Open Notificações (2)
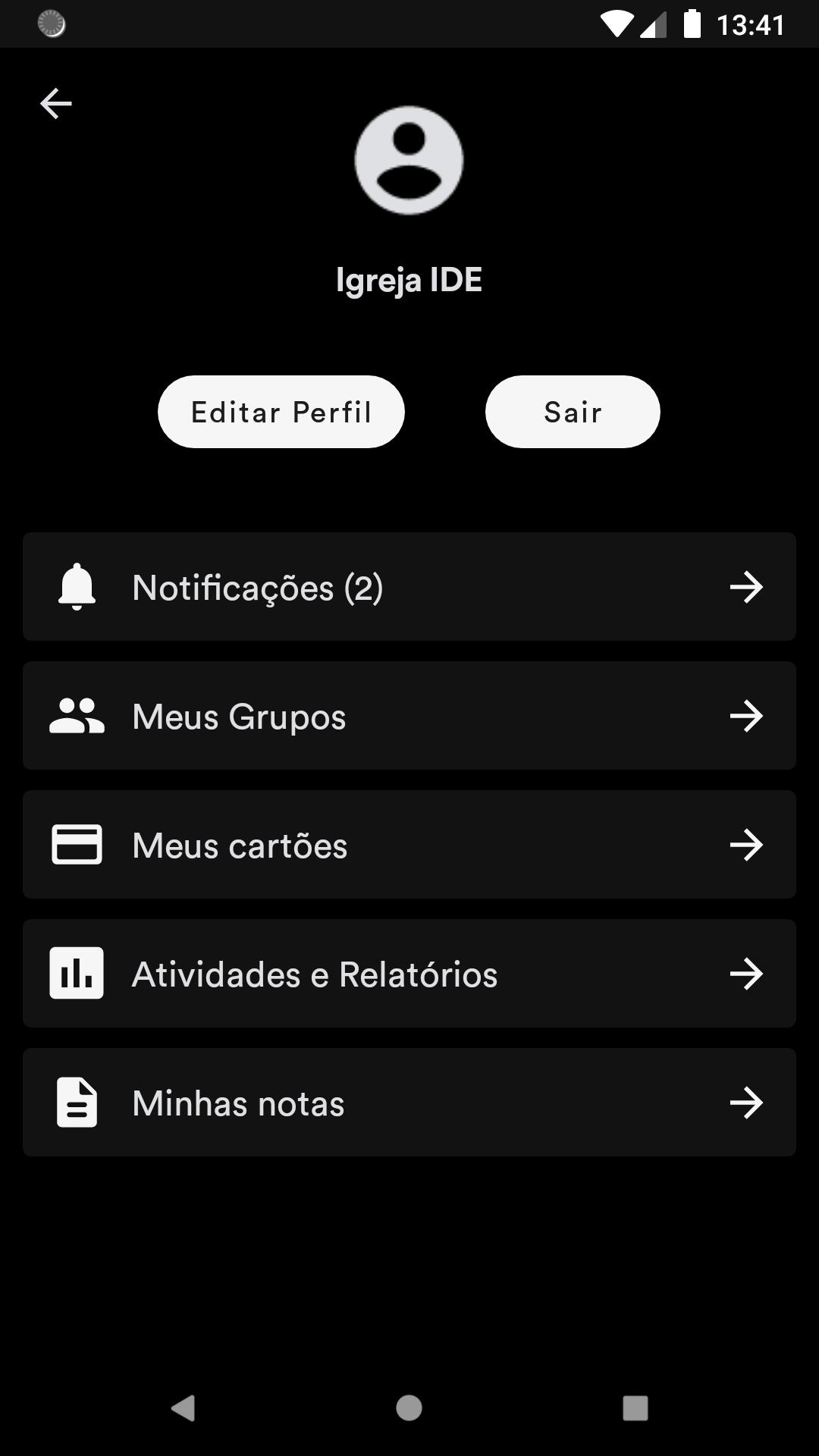819x1456 pixels. pyautogui.click(x=409, y=587)
